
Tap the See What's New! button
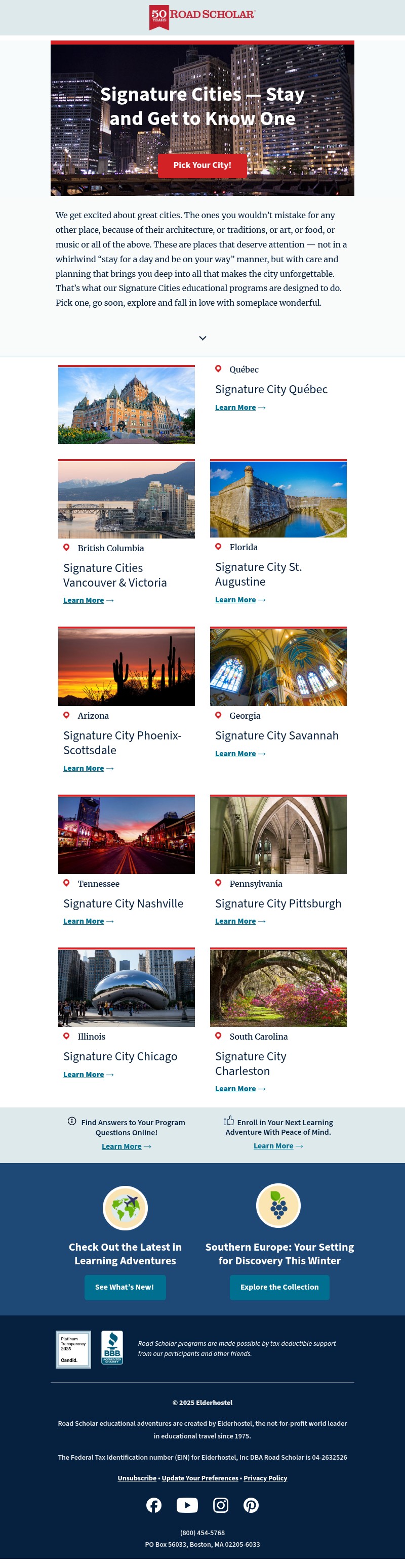point(125,1288)
